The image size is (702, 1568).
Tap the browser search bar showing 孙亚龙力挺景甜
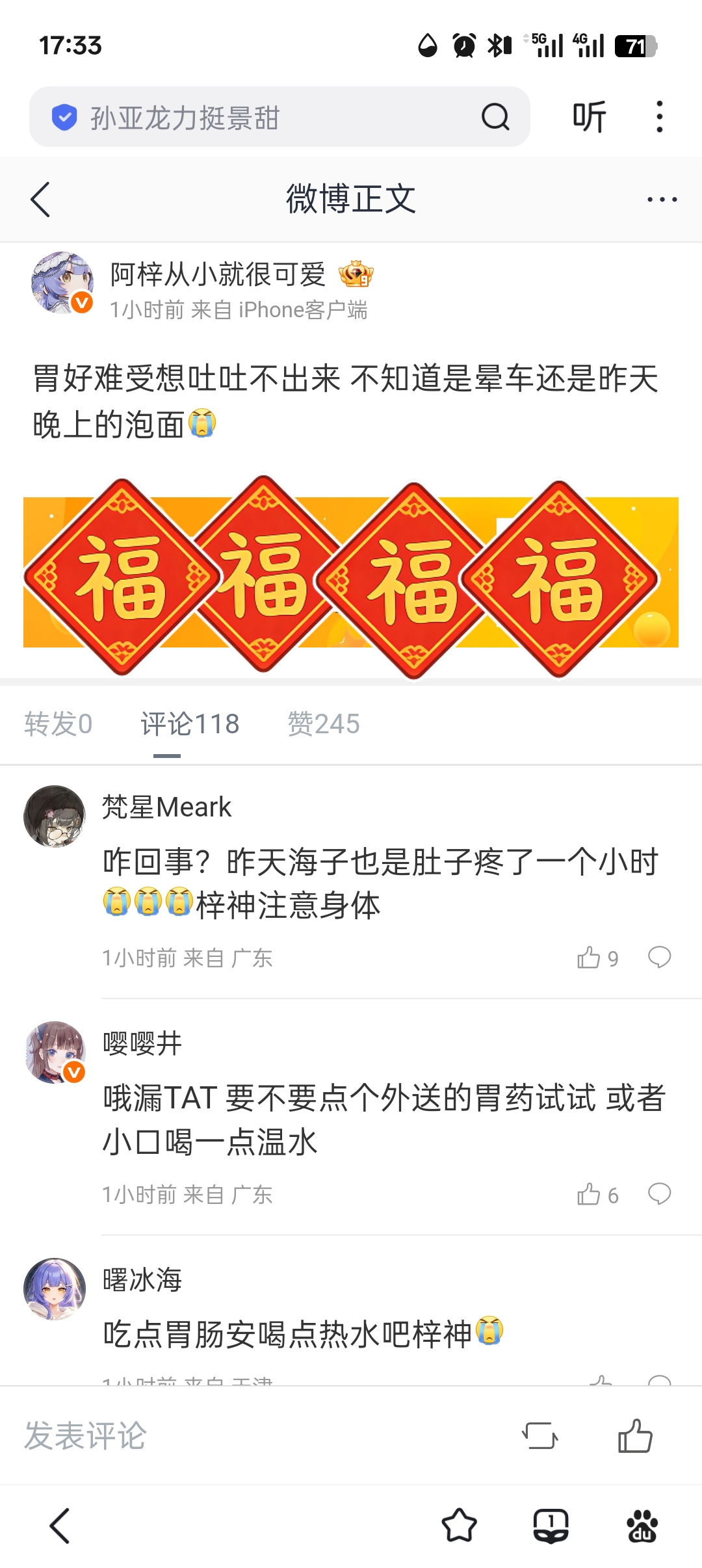(279, 117)
